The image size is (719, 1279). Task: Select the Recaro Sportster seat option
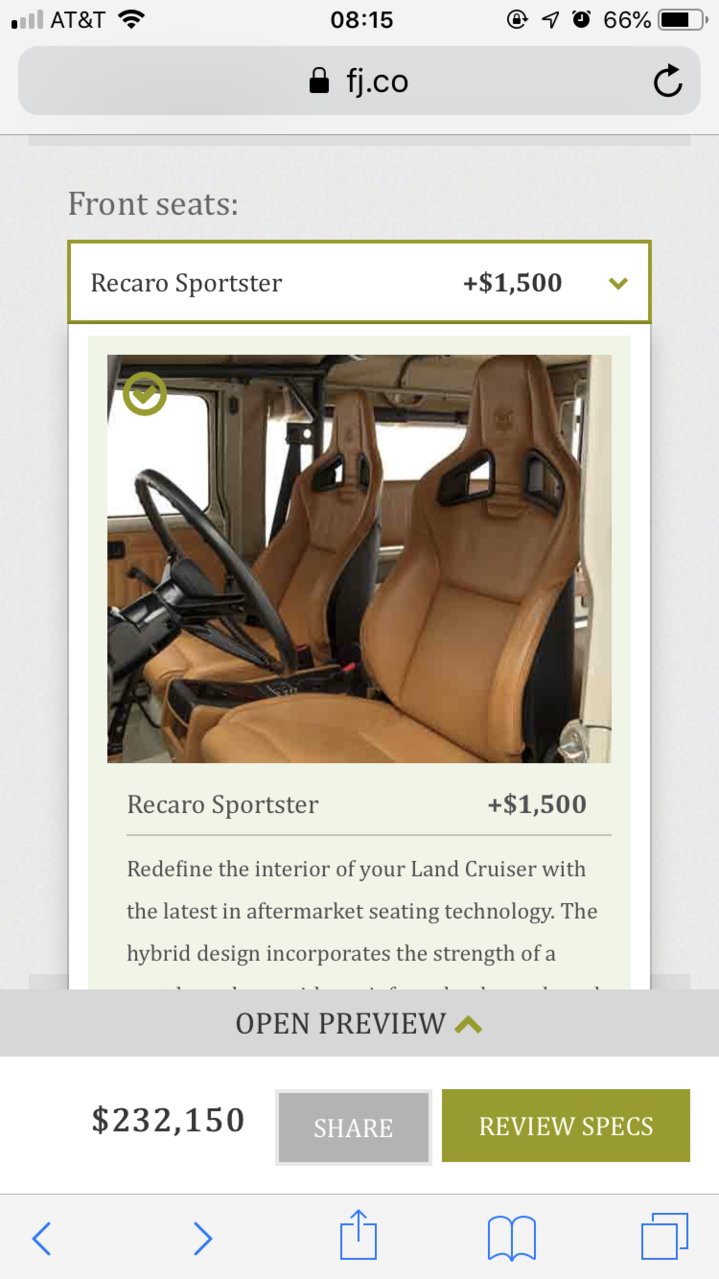[359, 559]
